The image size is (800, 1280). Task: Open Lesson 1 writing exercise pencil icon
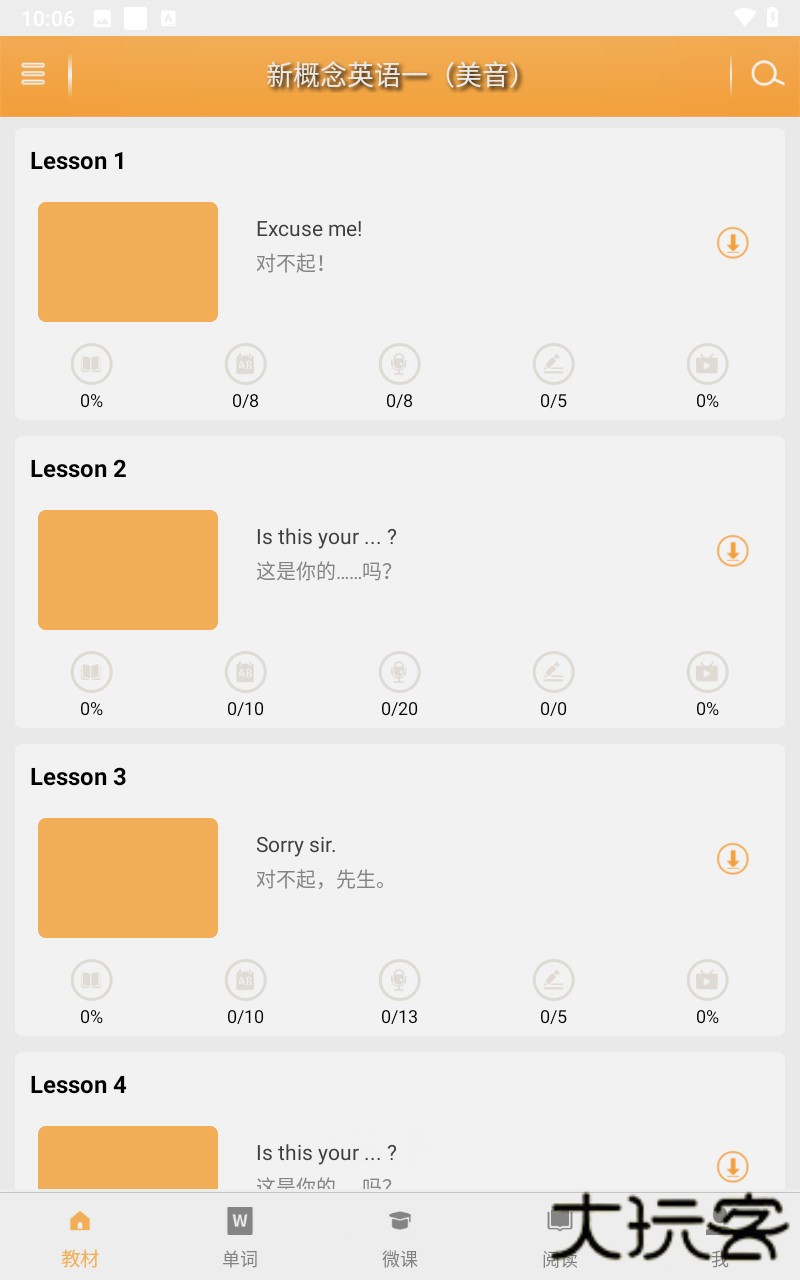coord(553,364)
